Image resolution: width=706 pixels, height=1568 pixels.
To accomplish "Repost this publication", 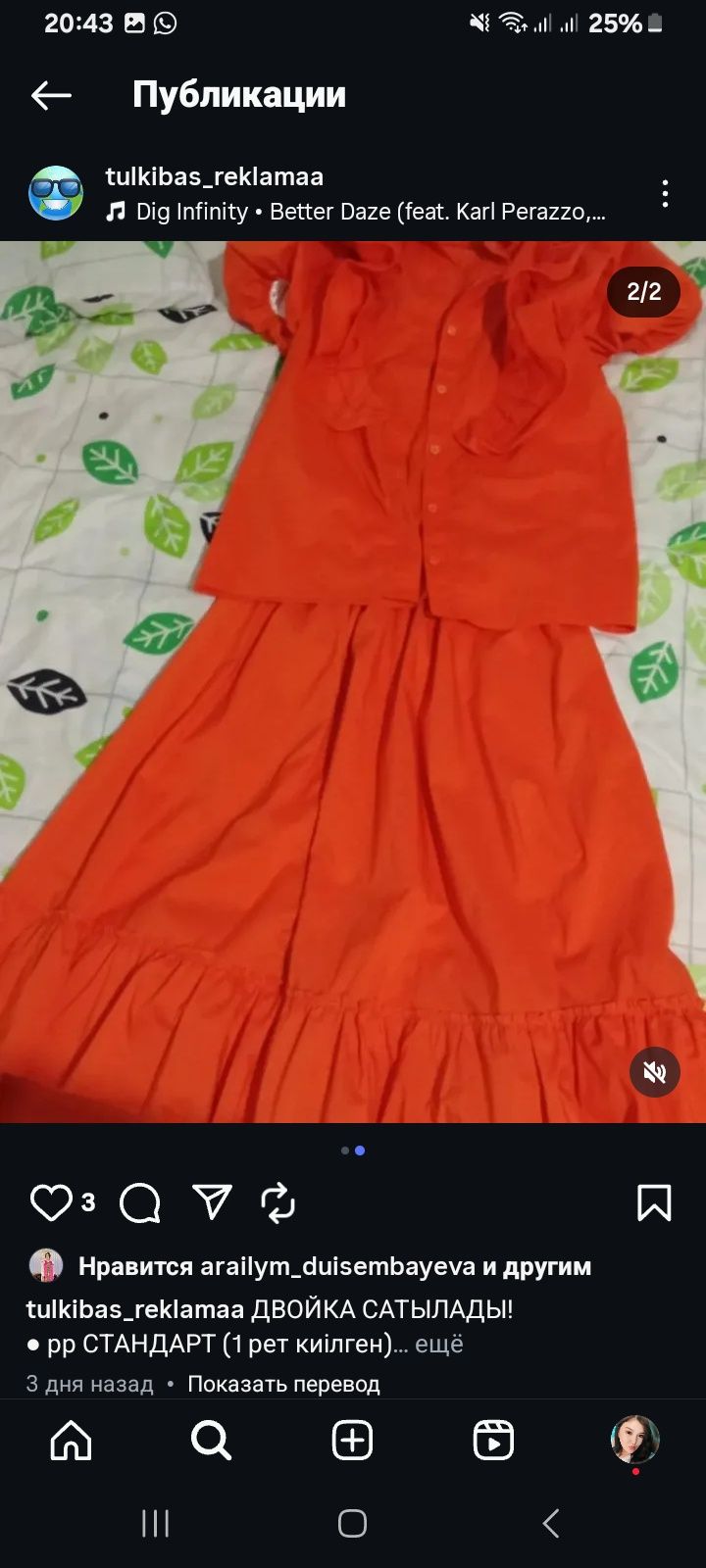I will pos(277,1202).
